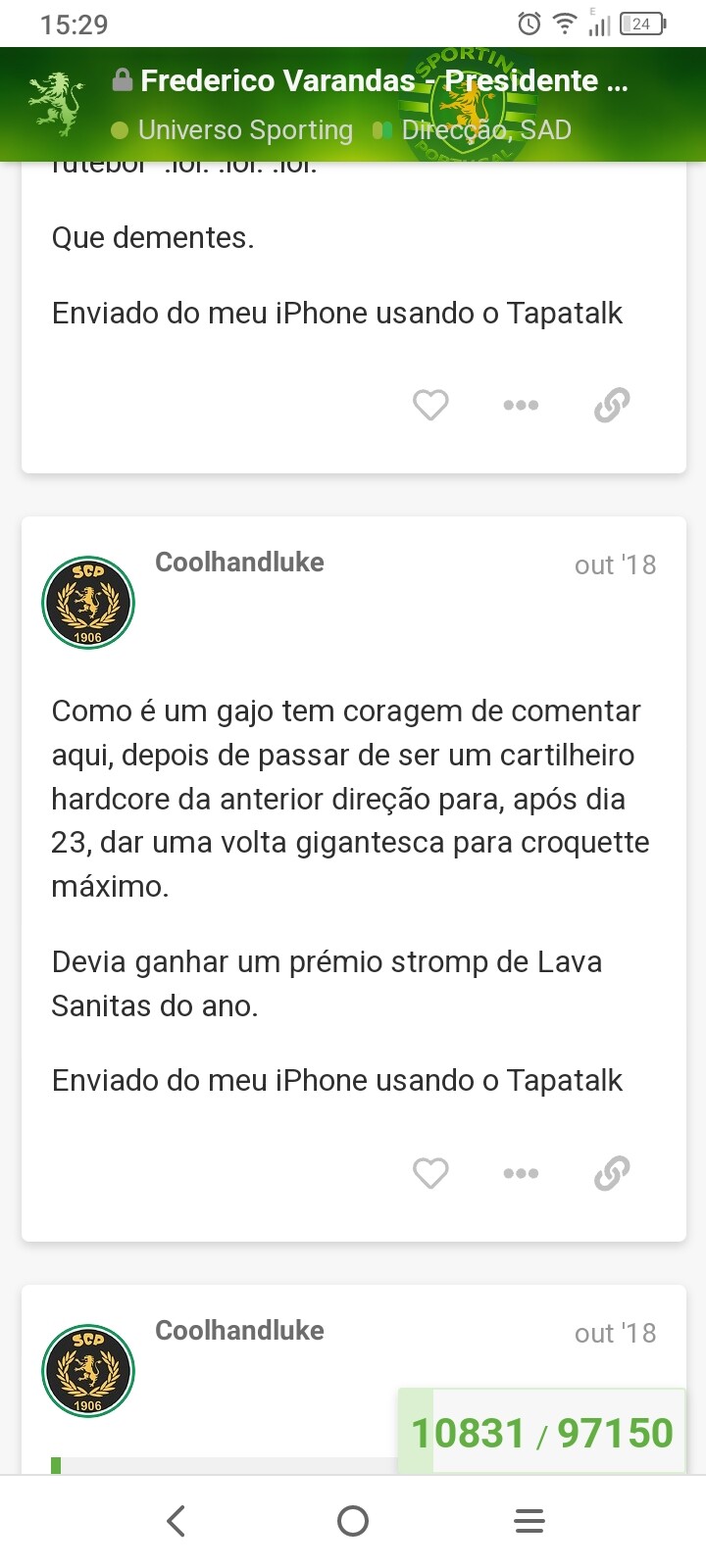Go to the device home screen
This screenshot has height=1568, width=706.
(x=353, y=1521)
